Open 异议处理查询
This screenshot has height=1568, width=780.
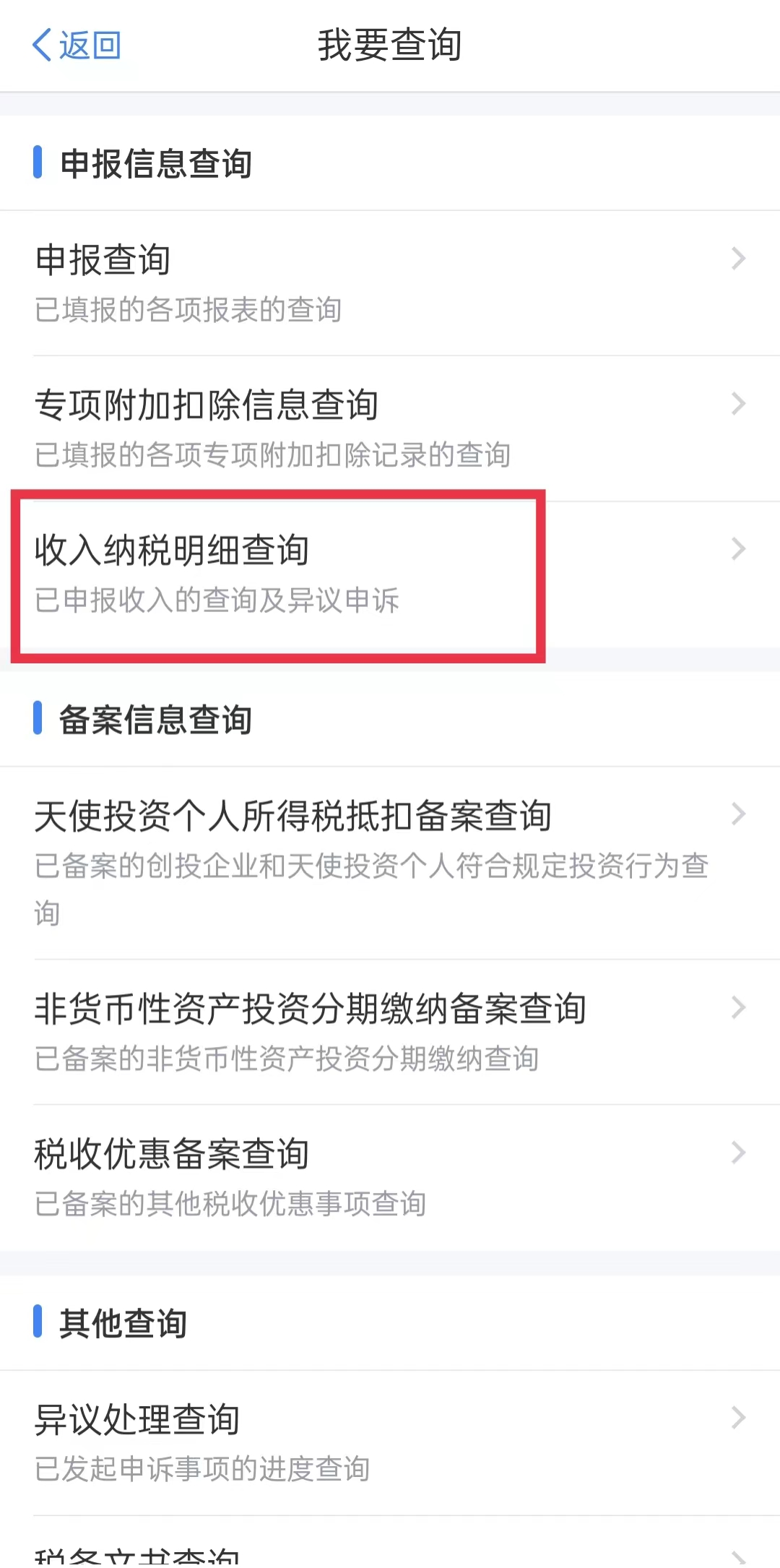click(x=390, y=1442)
